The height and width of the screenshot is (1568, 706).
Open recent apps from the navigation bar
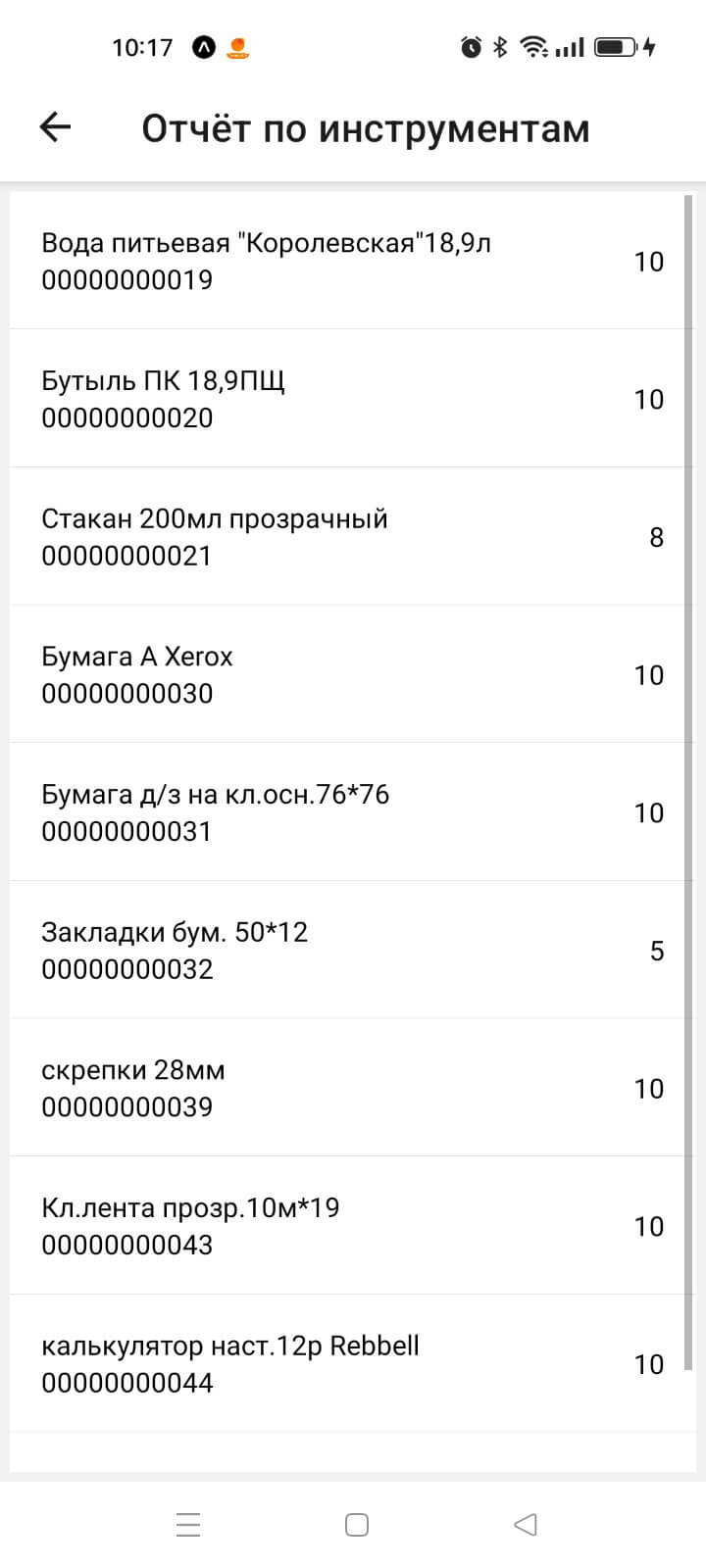(x=187, y=1525)
